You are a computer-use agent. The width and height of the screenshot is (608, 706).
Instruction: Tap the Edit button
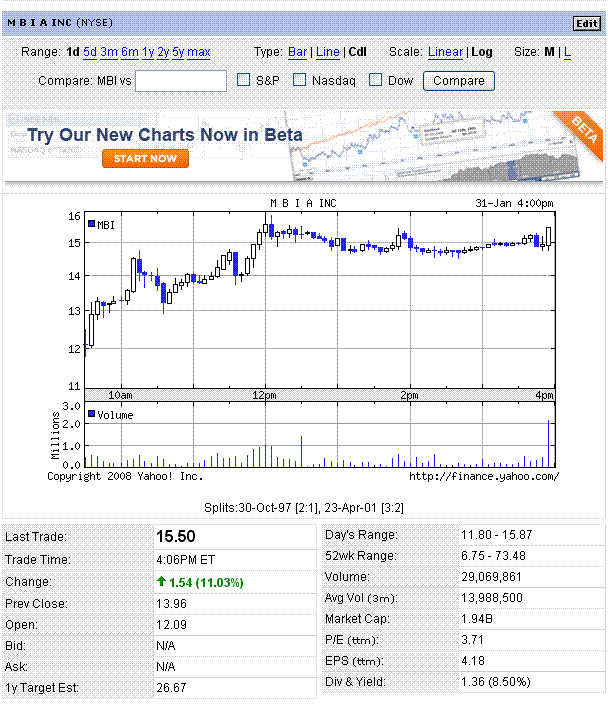tap(586, 24)
